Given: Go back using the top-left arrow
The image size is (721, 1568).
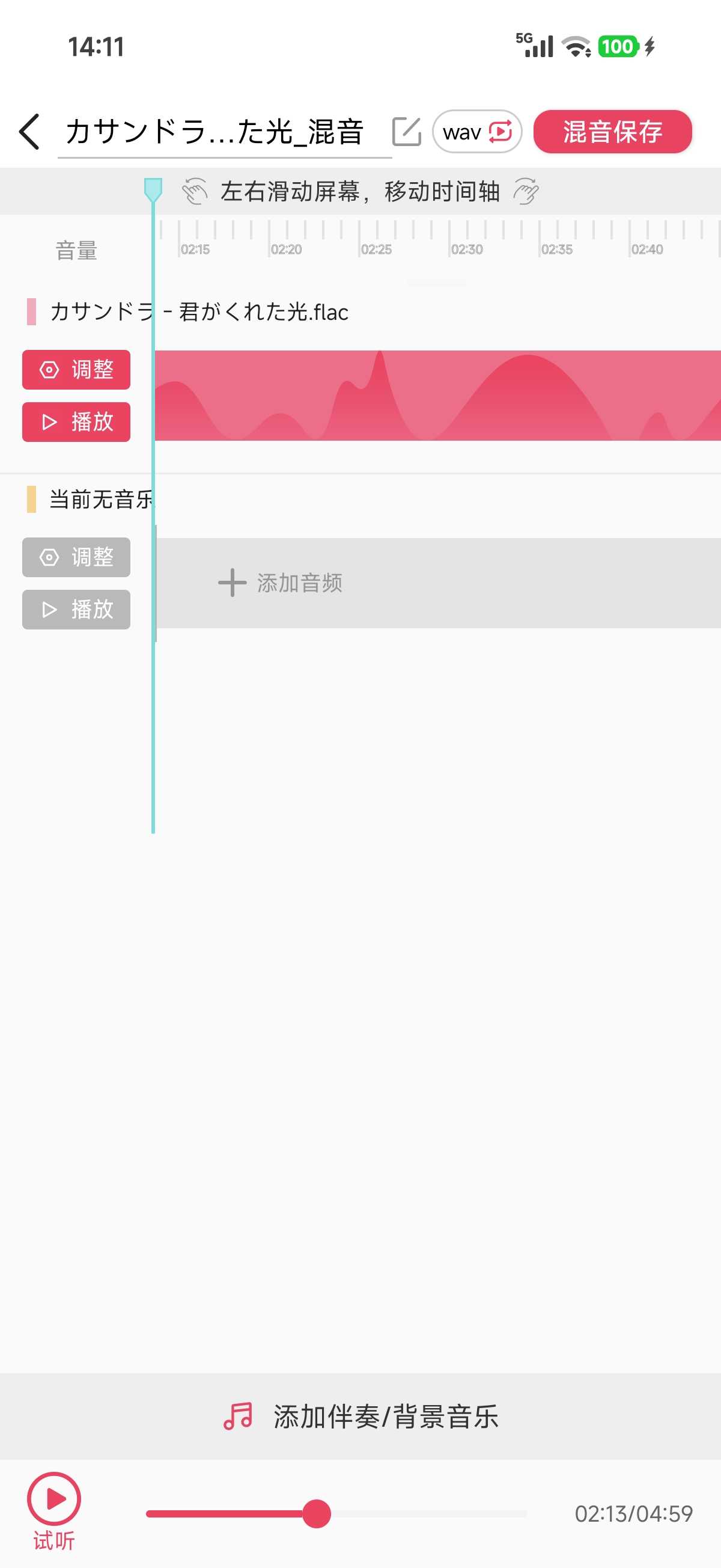Looking at the screenshot, I should tap(29, 132).
